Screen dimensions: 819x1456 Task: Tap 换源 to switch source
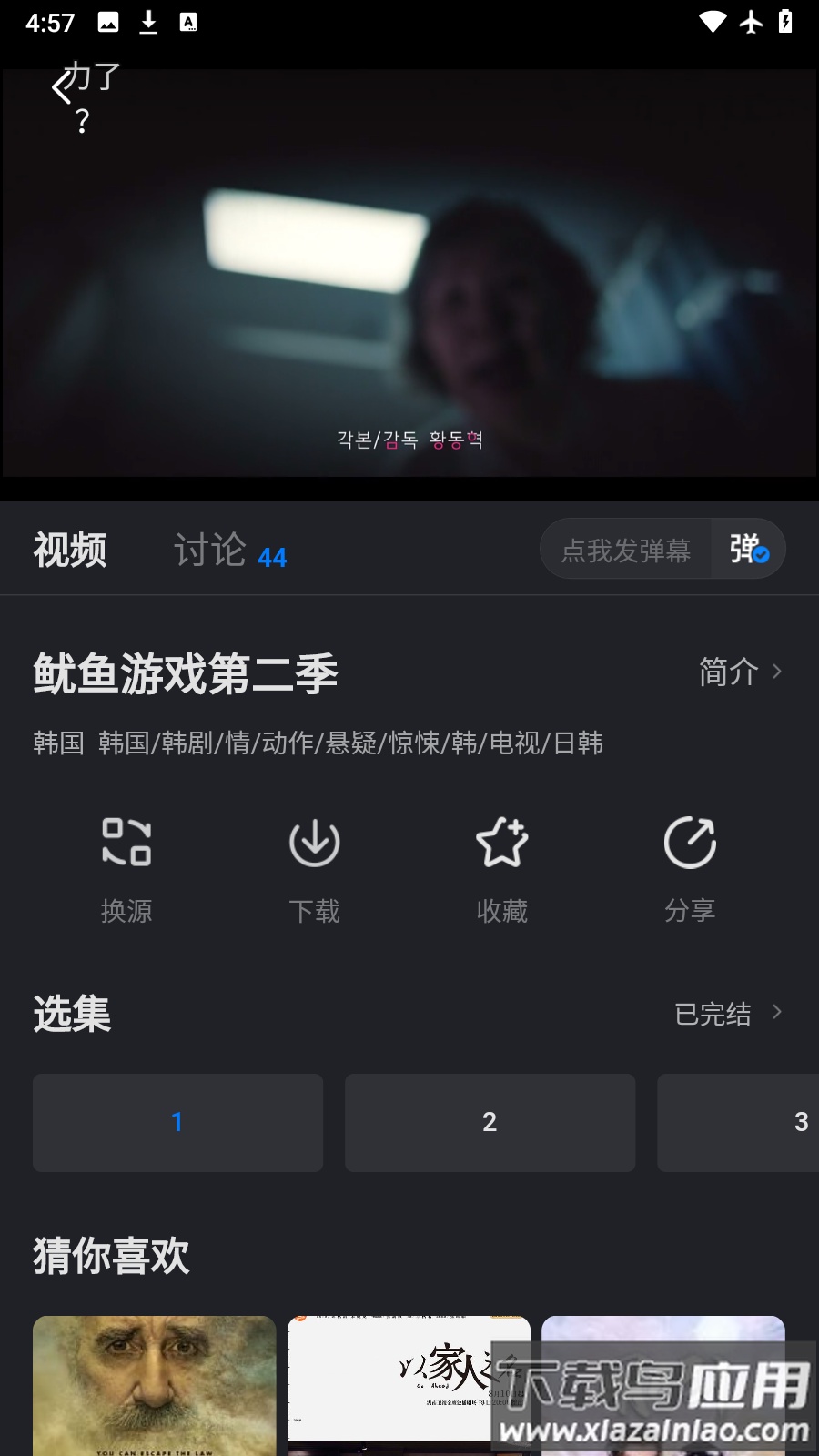tap(126, 869)
